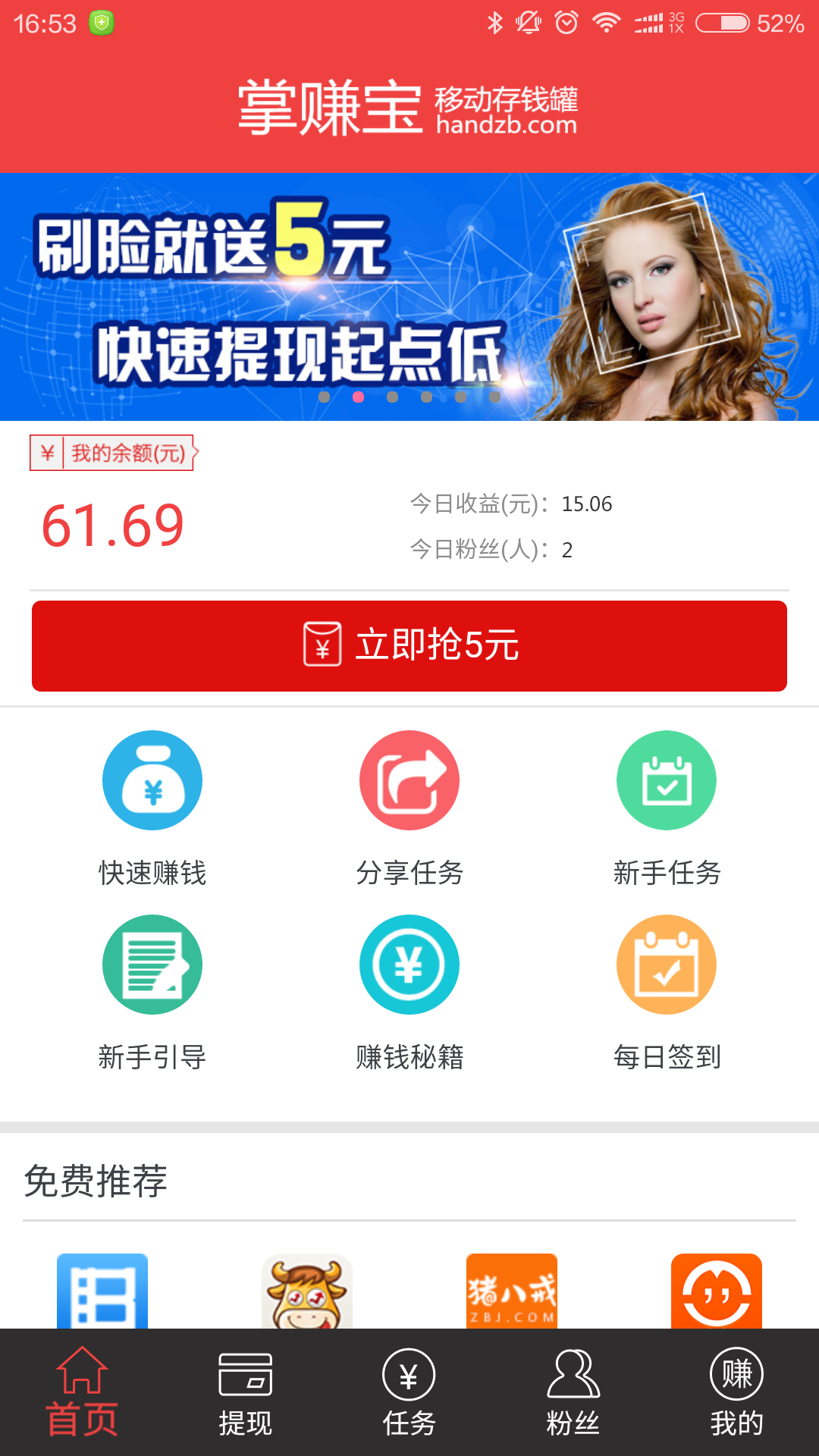Open the 快速赚钱 money bag icon

pos(152,780)
